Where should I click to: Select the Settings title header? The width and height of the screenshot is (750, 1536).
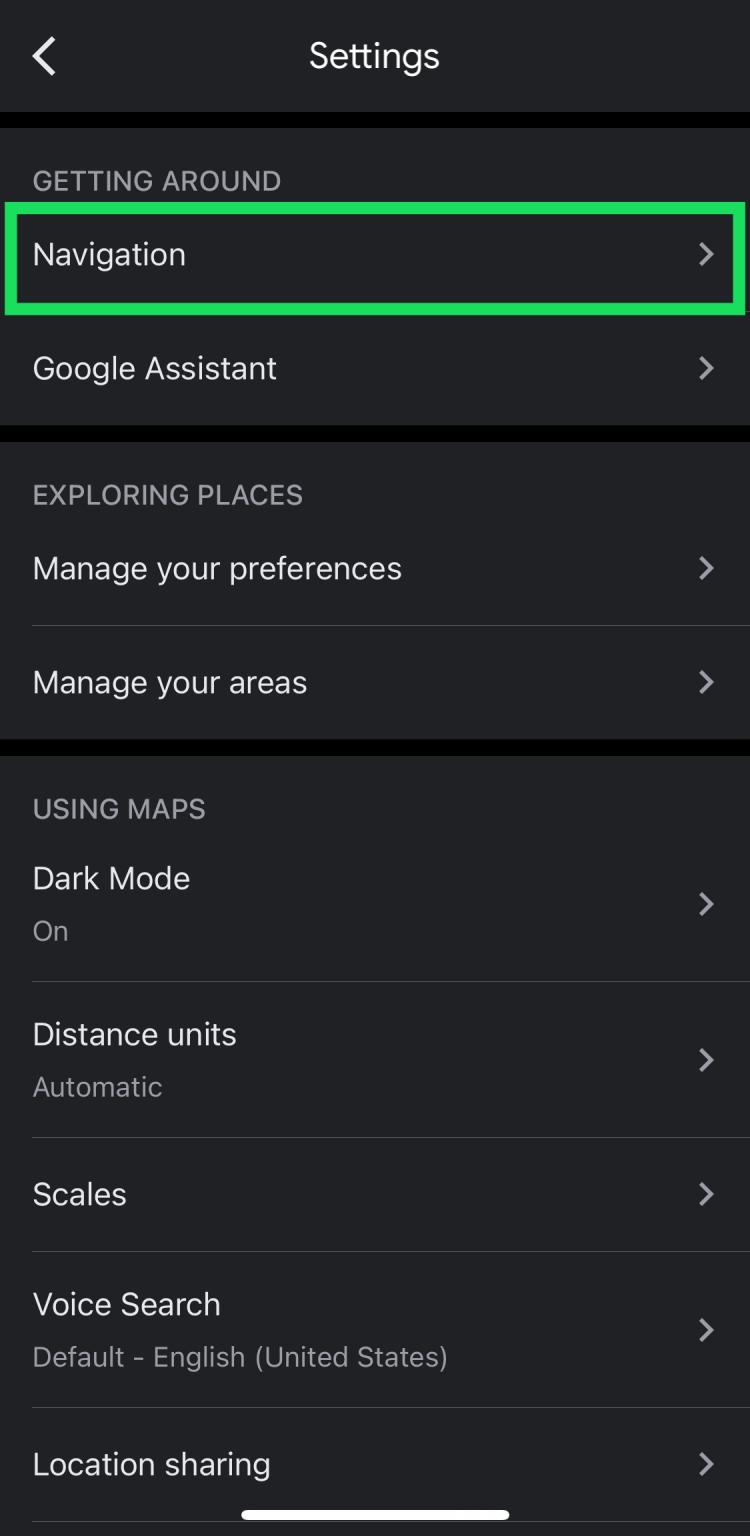click(375, 56)
